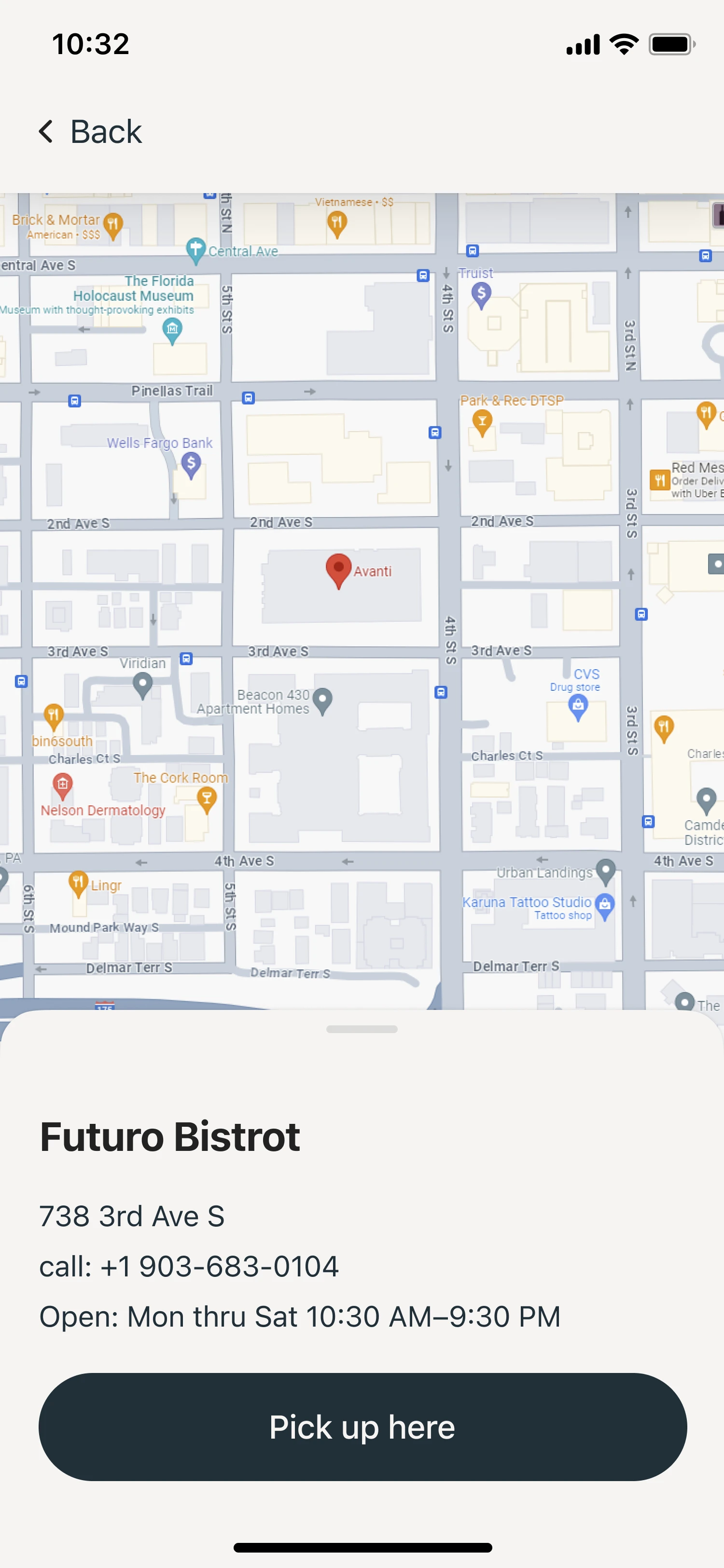Tap the Truist bank marker
The image size is (724, 1568).
coord(481,294)
